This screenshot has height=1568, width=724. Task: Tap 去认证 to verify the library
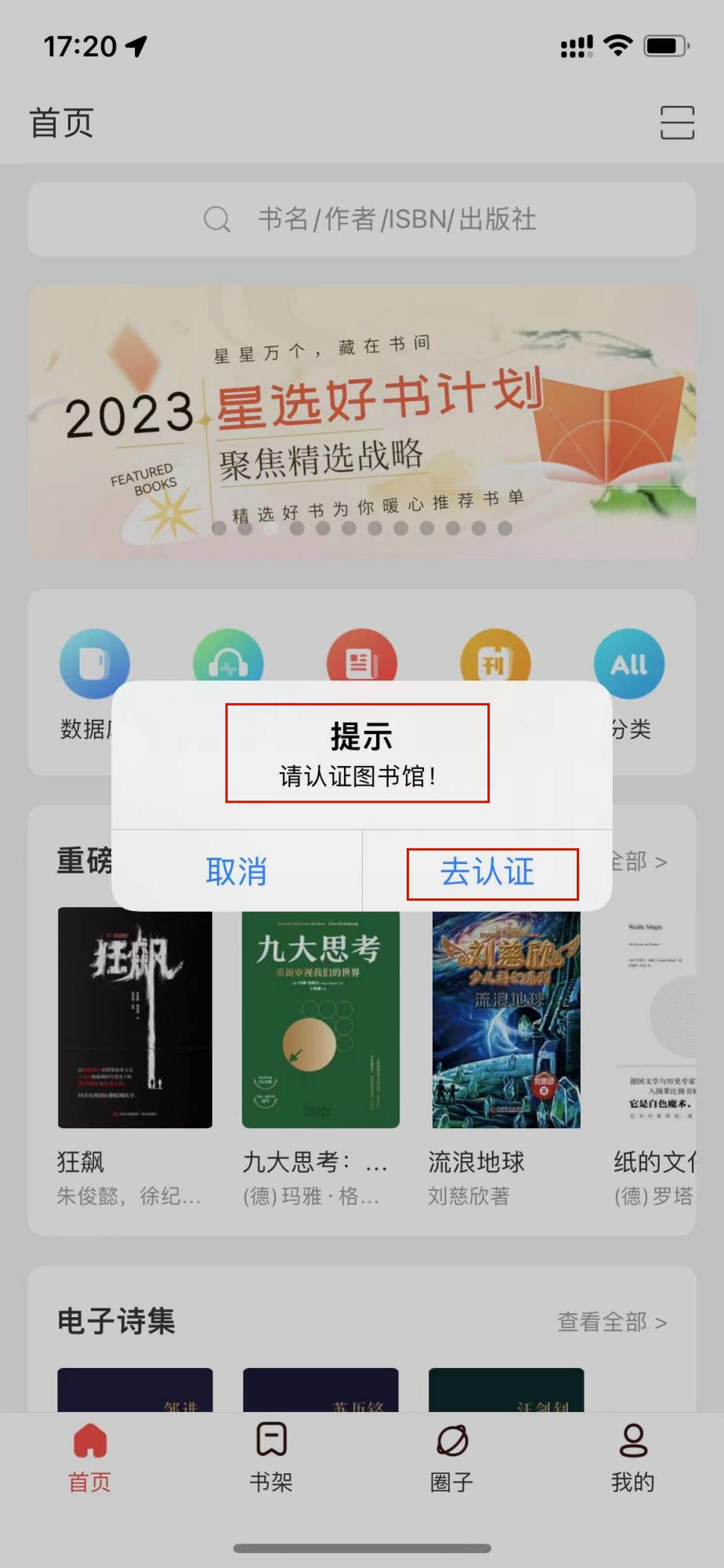tap(487, 872)
